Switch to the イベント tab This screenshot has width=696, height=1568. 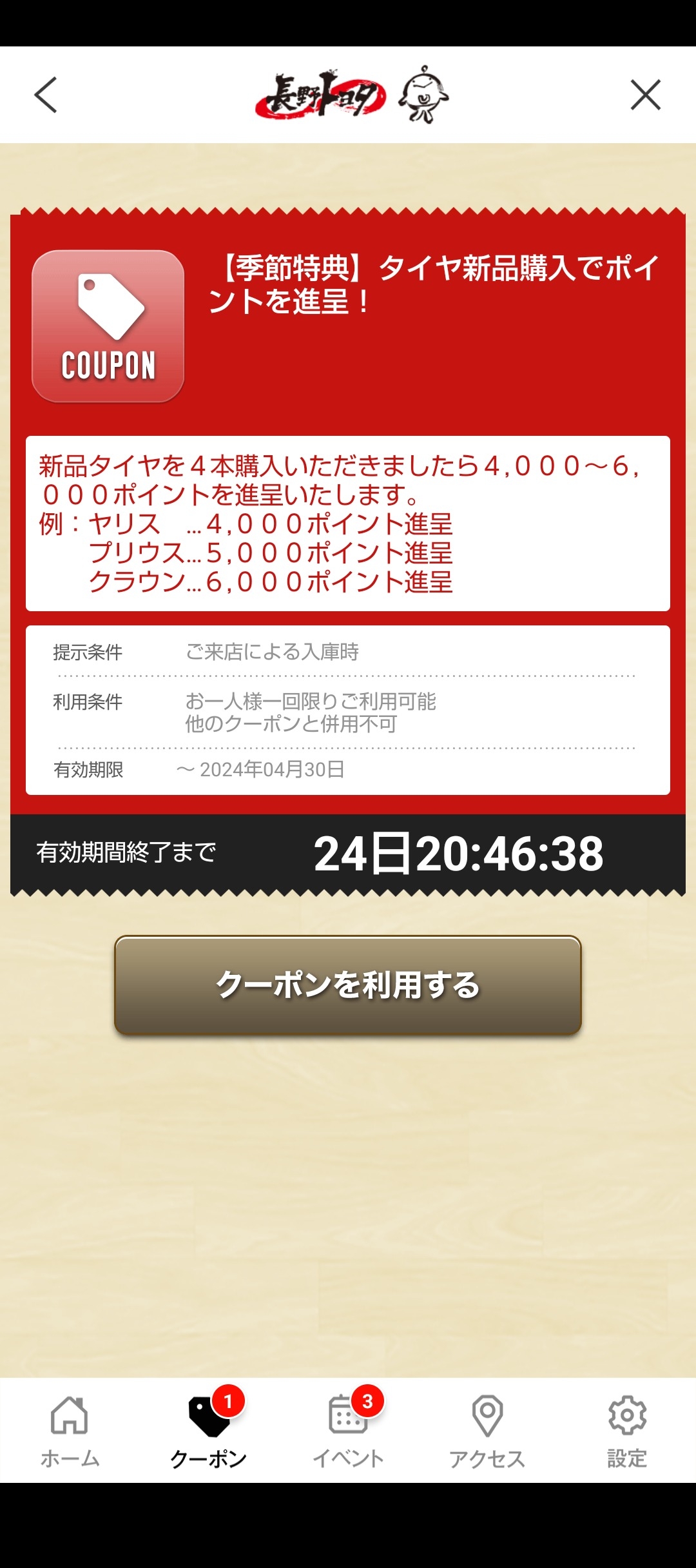[348, 1430]
